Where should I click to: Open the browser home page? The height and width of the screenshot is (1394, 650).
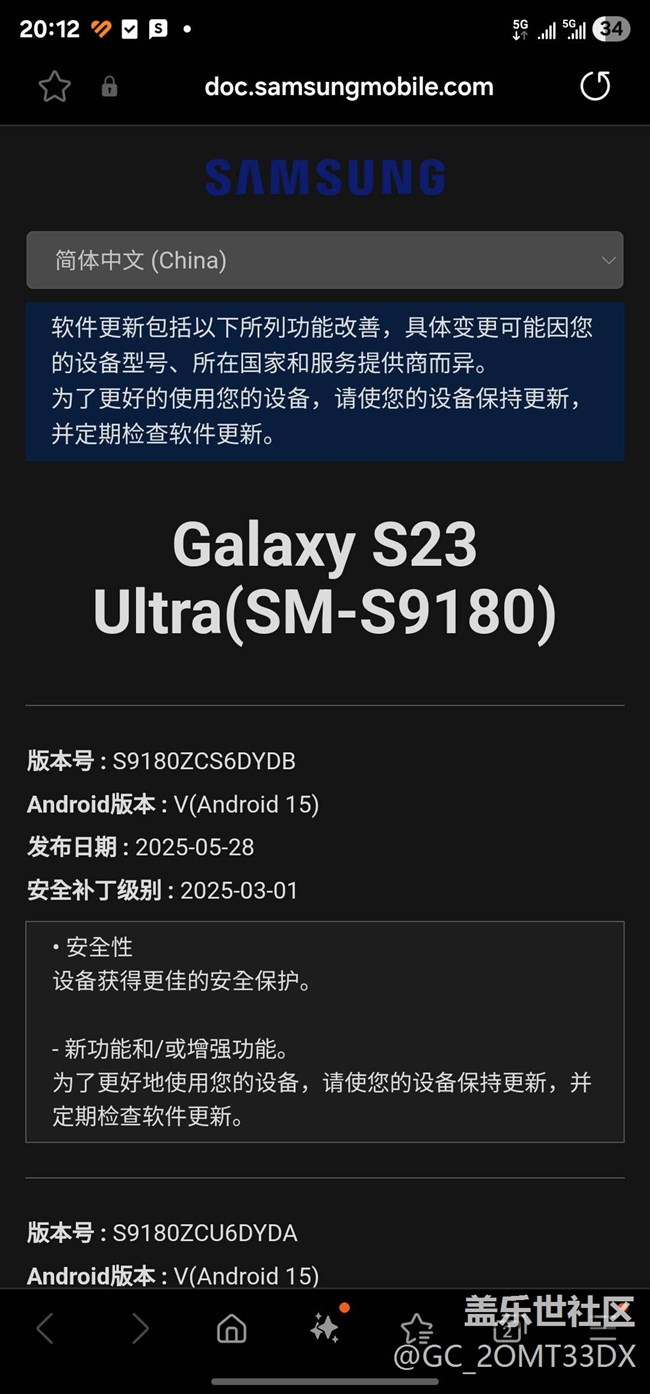(x=232, y=1329)
